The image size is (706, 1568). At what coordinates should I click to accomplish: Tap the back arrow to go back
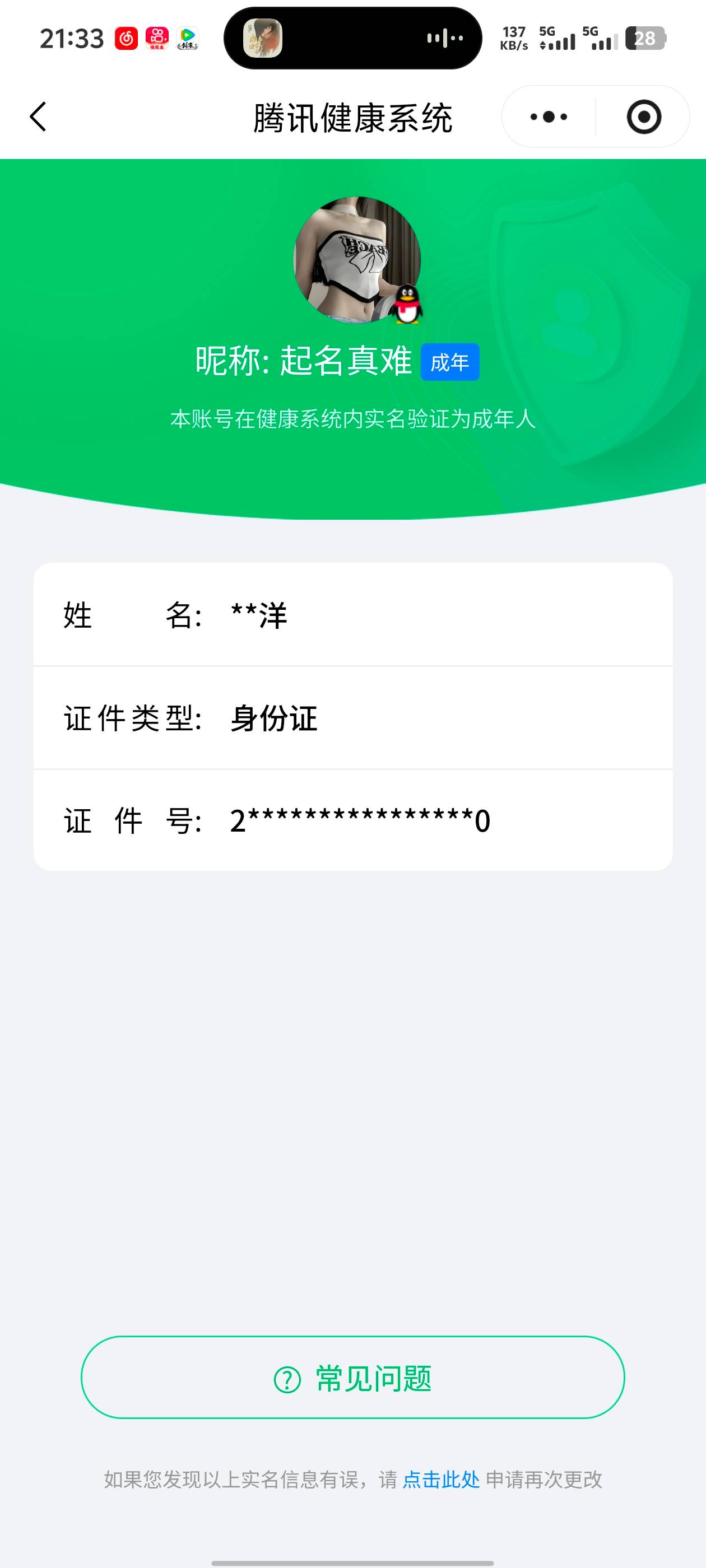(x=38, y=118)
